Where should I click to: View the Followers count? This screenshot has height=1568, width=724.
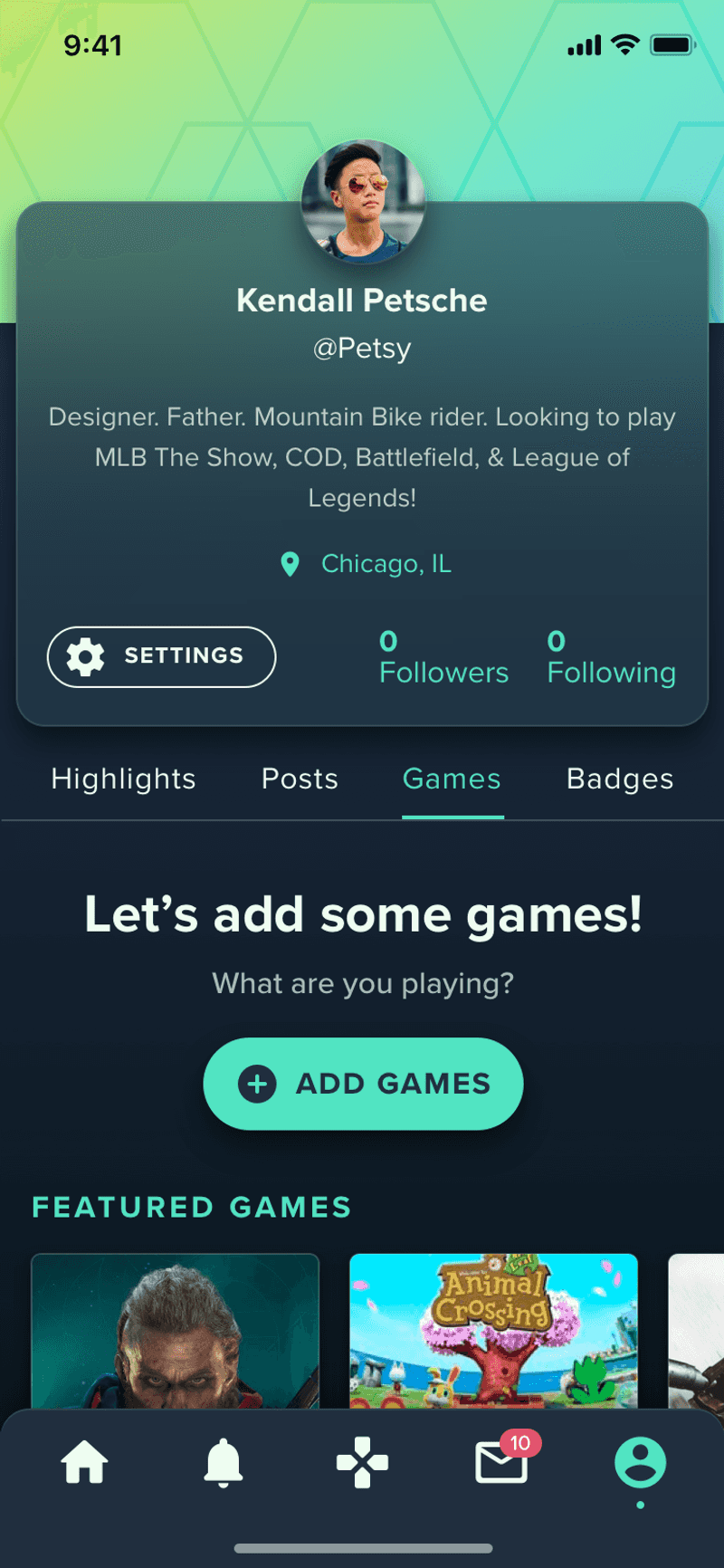click(443, 658)
